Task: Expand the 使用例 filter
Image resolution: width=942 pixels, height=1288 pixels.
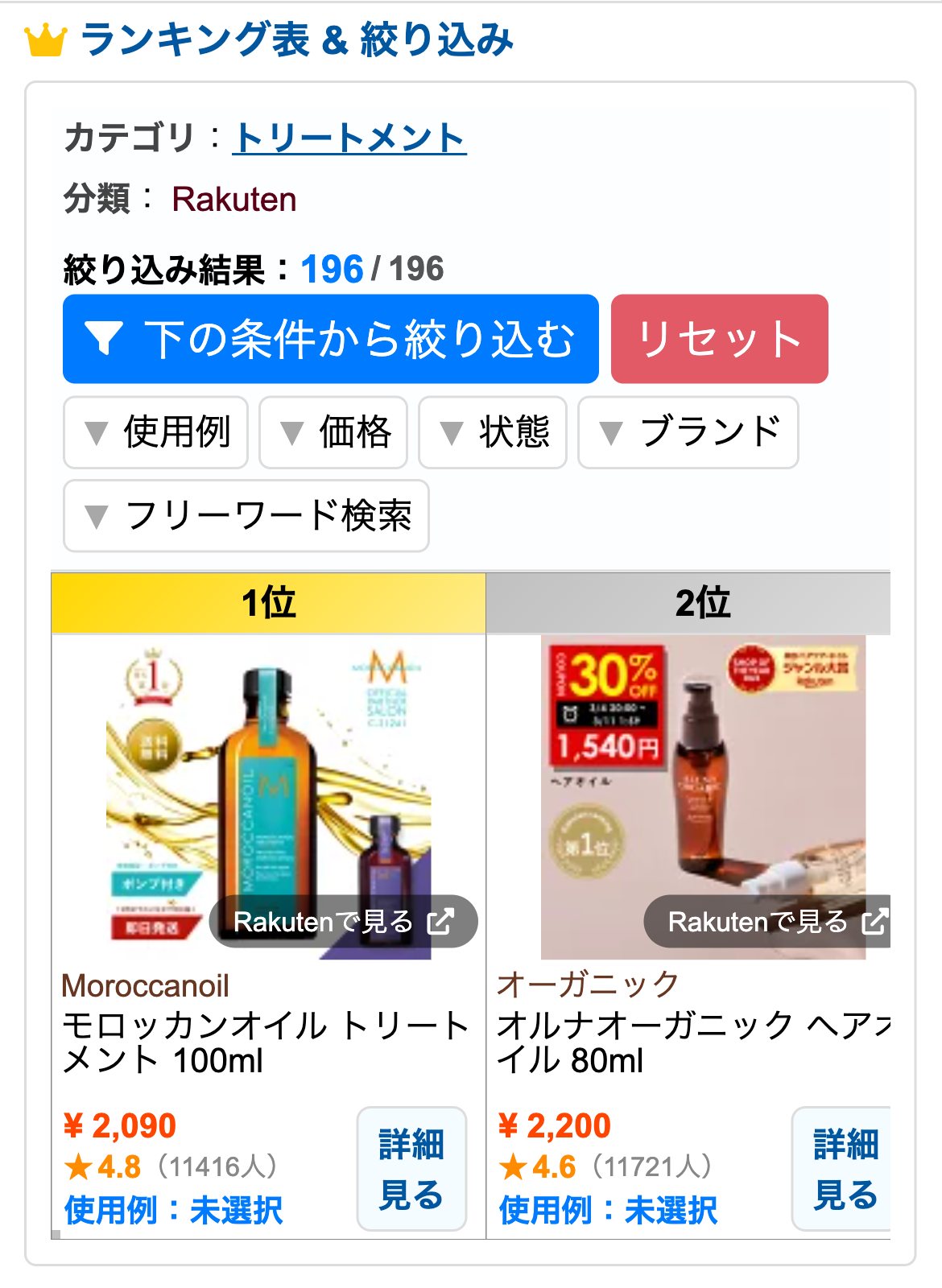Action: point(156,432)
